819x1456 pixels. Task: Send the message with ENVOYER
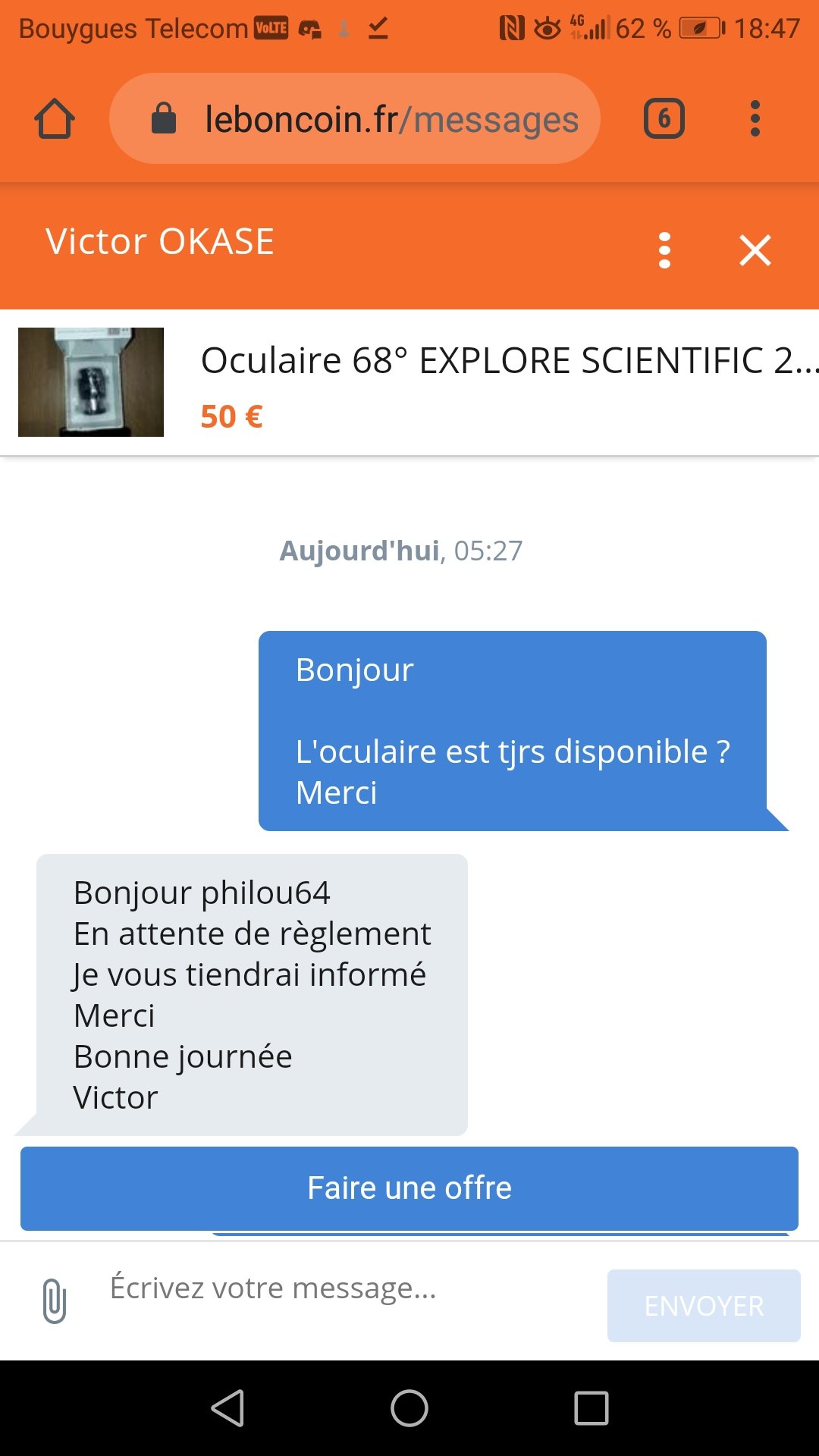[703, 1305]
